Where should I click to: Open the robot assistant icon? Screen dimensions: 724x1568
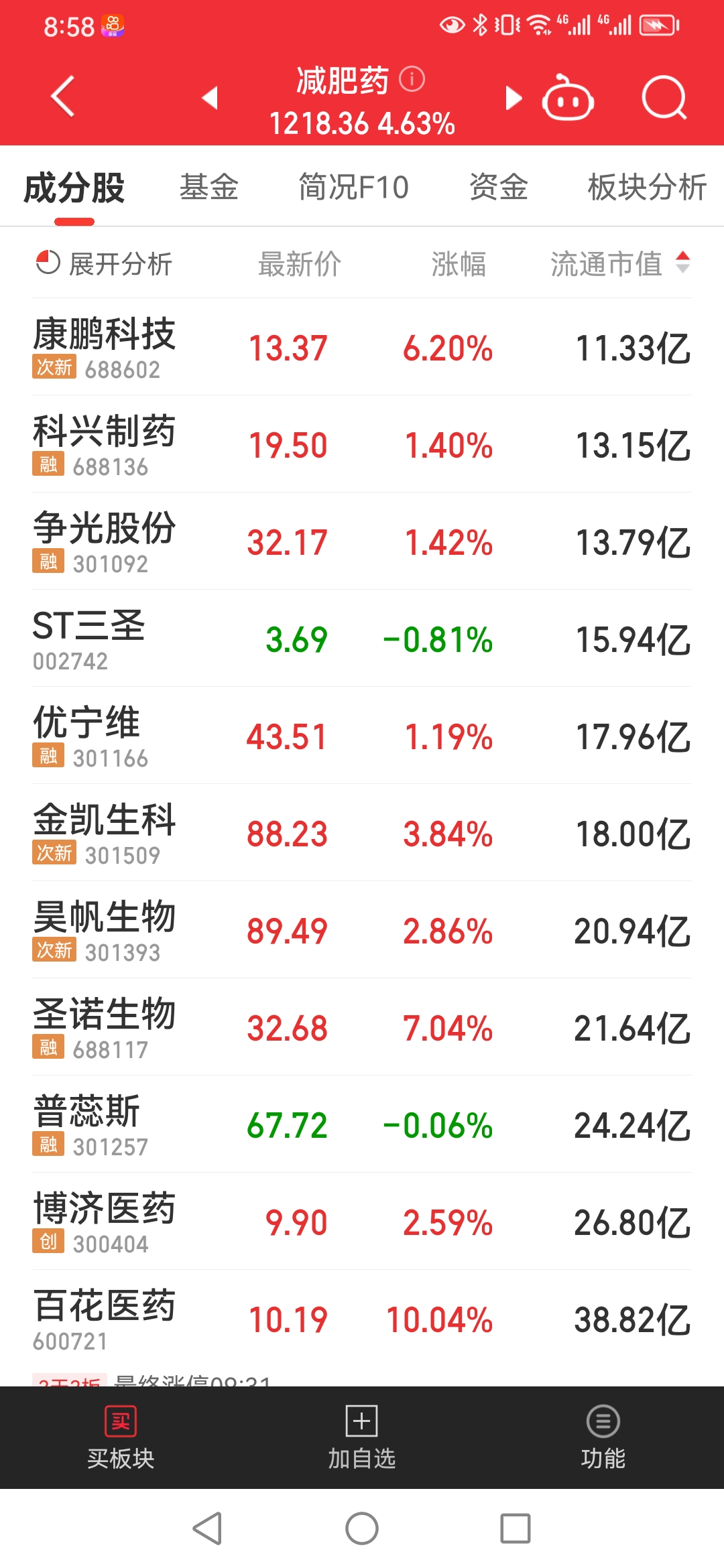pos(568,98)
